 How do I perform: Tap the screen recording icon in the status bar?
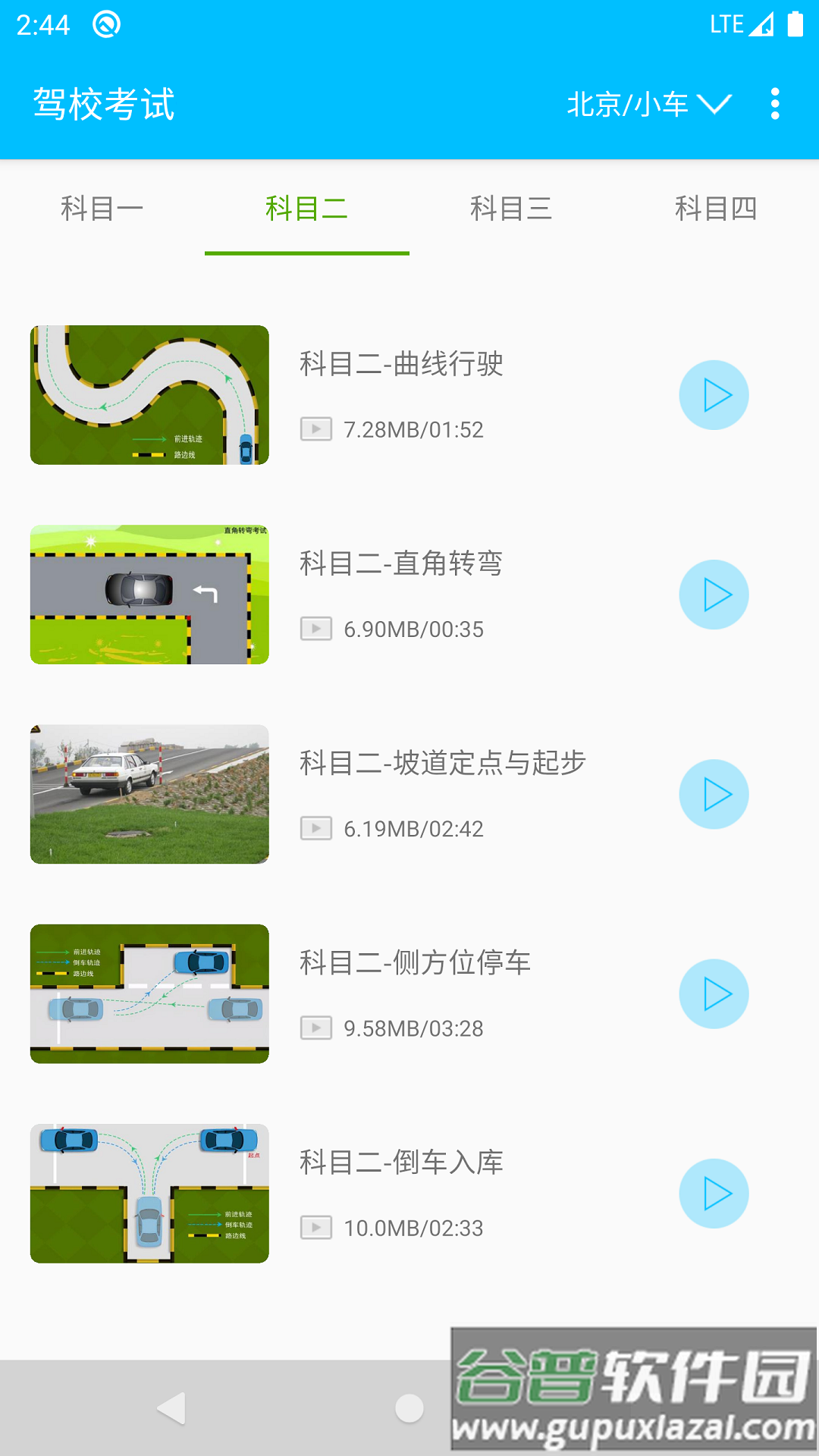tap(105, 23)
